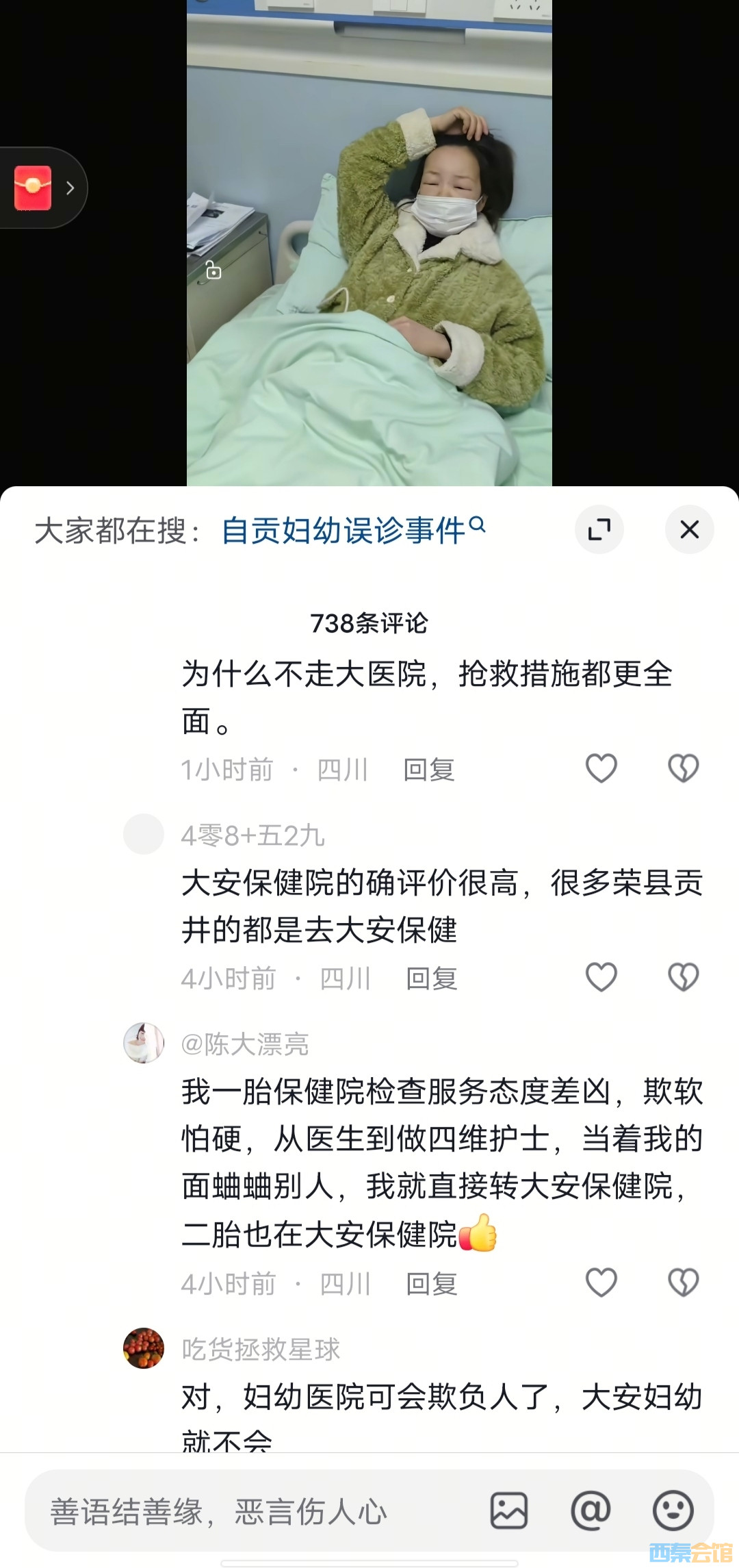
Task: Mention someone with the @ icon
Action: tap(591, 1510)
